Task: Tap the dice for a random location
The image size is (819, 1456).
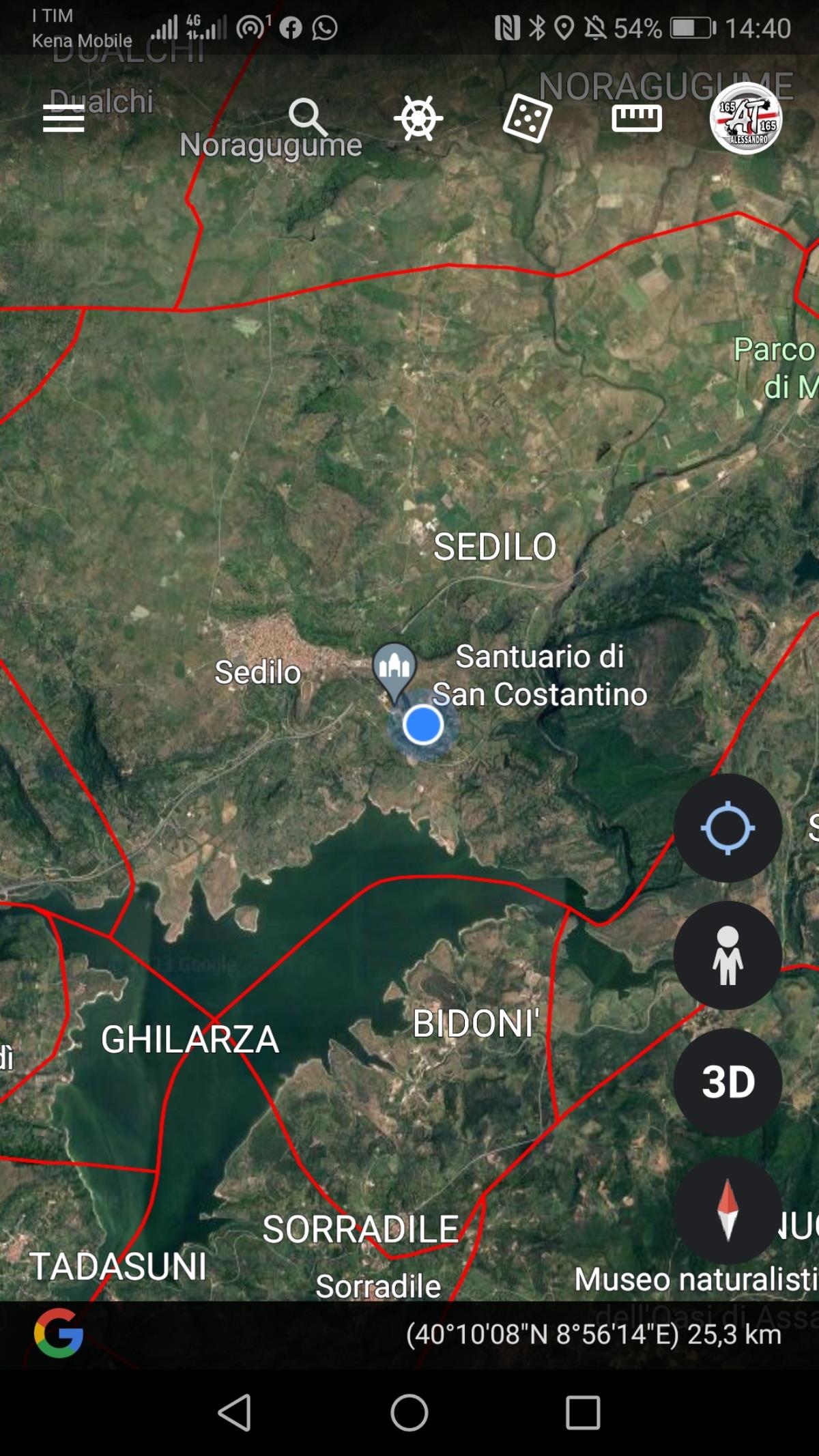Action: click(x=527, y=118)
